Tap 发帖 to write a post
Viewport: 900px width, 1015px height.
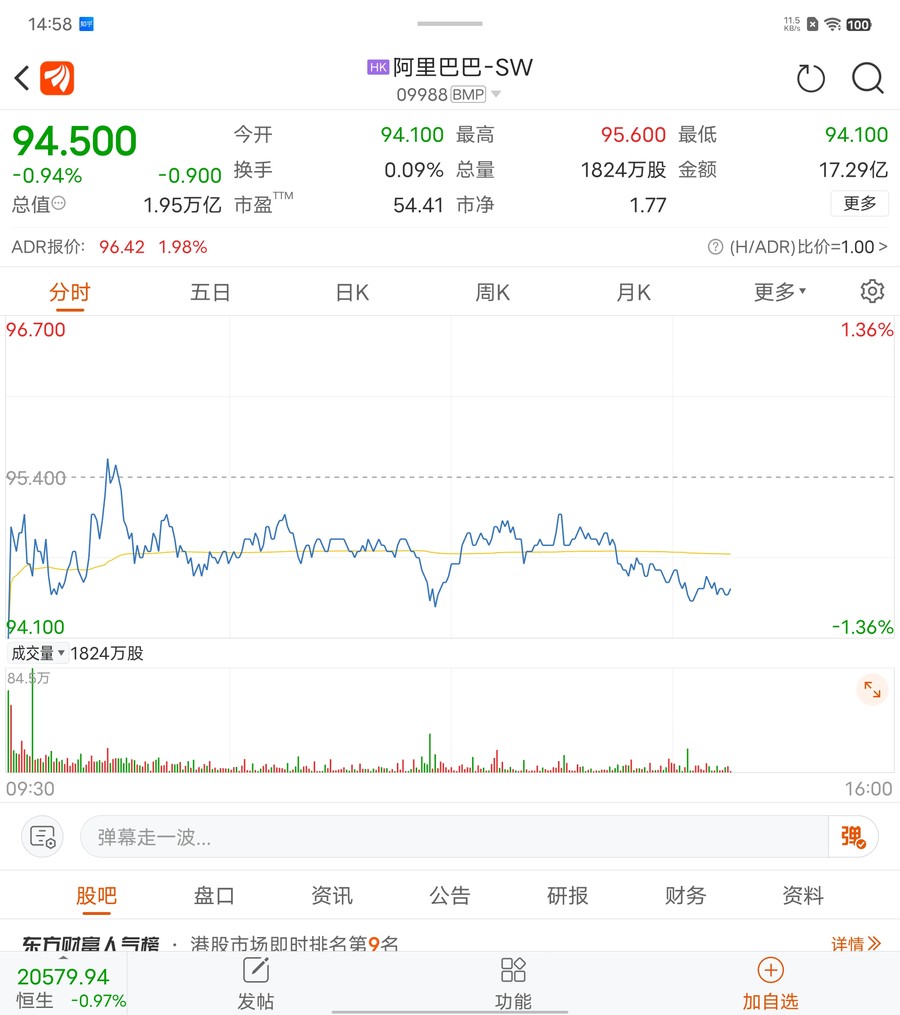(x=256, y=983)
